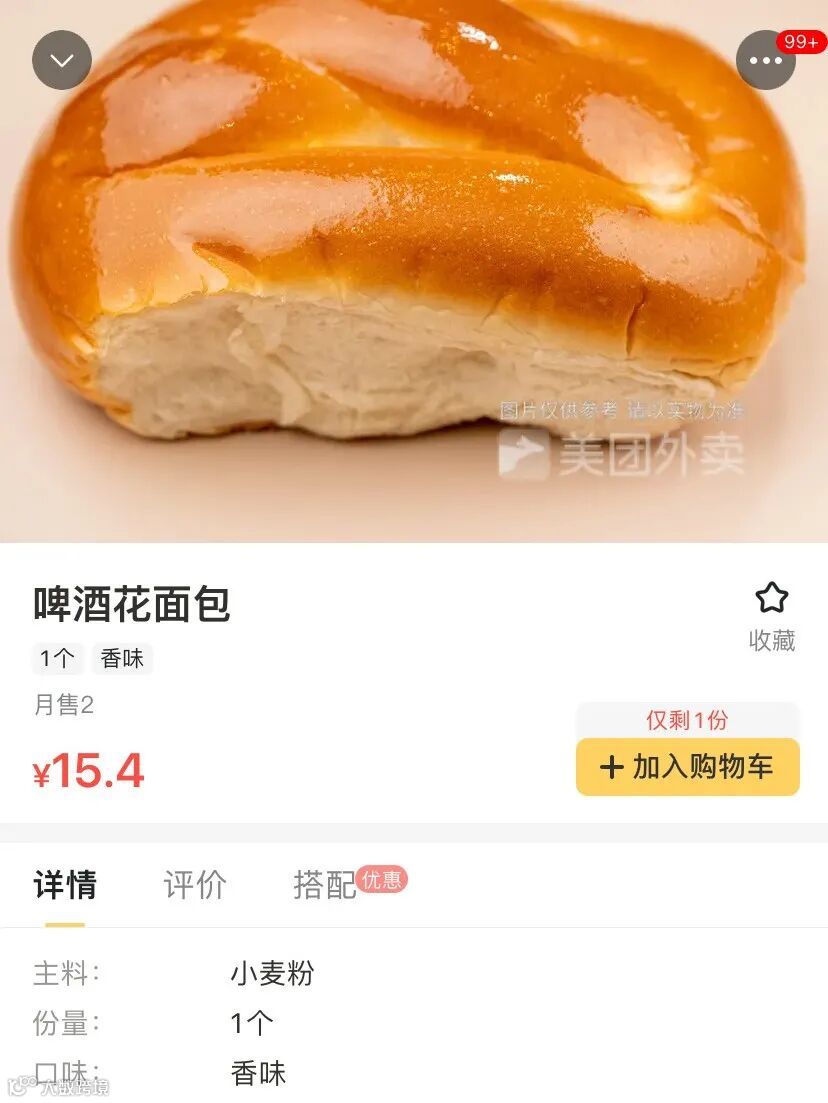Add 啤酒花面包 to favorites with star

coord(772,616)
